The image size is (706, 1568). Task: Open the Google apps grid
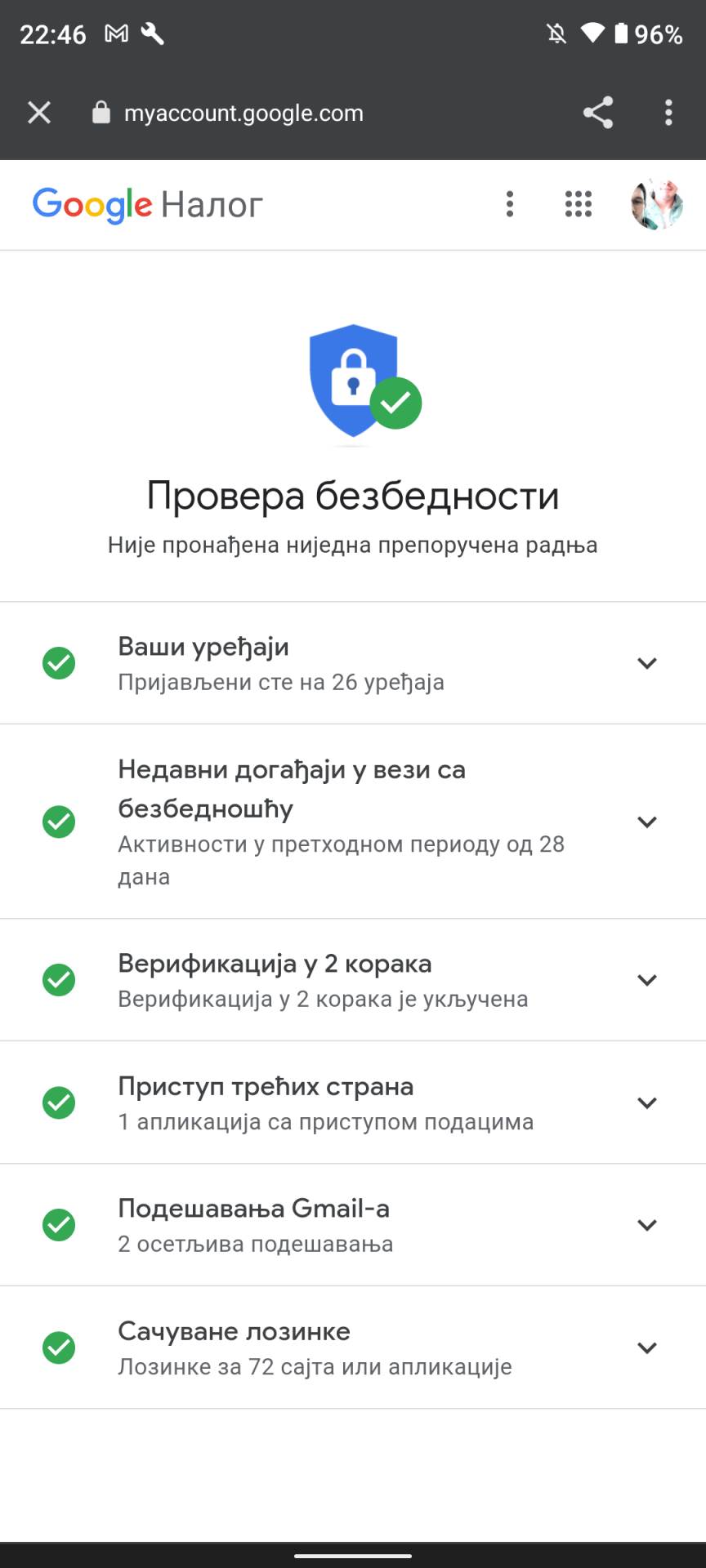pos(579,204)
